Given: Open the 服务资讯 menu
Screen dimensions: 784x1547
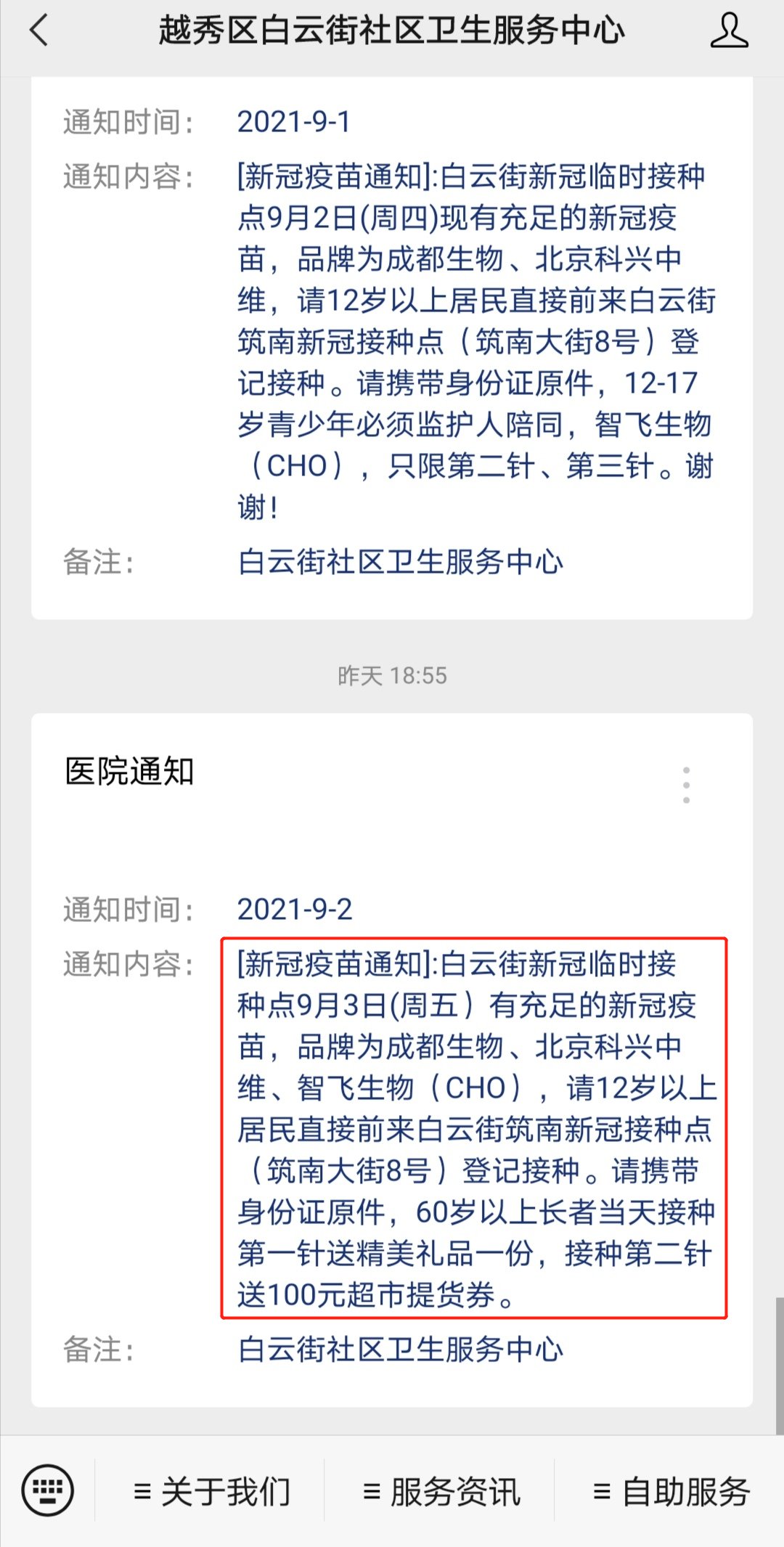Looking at the screenshot, I should pyautogui.click(x=441, y=1492).
